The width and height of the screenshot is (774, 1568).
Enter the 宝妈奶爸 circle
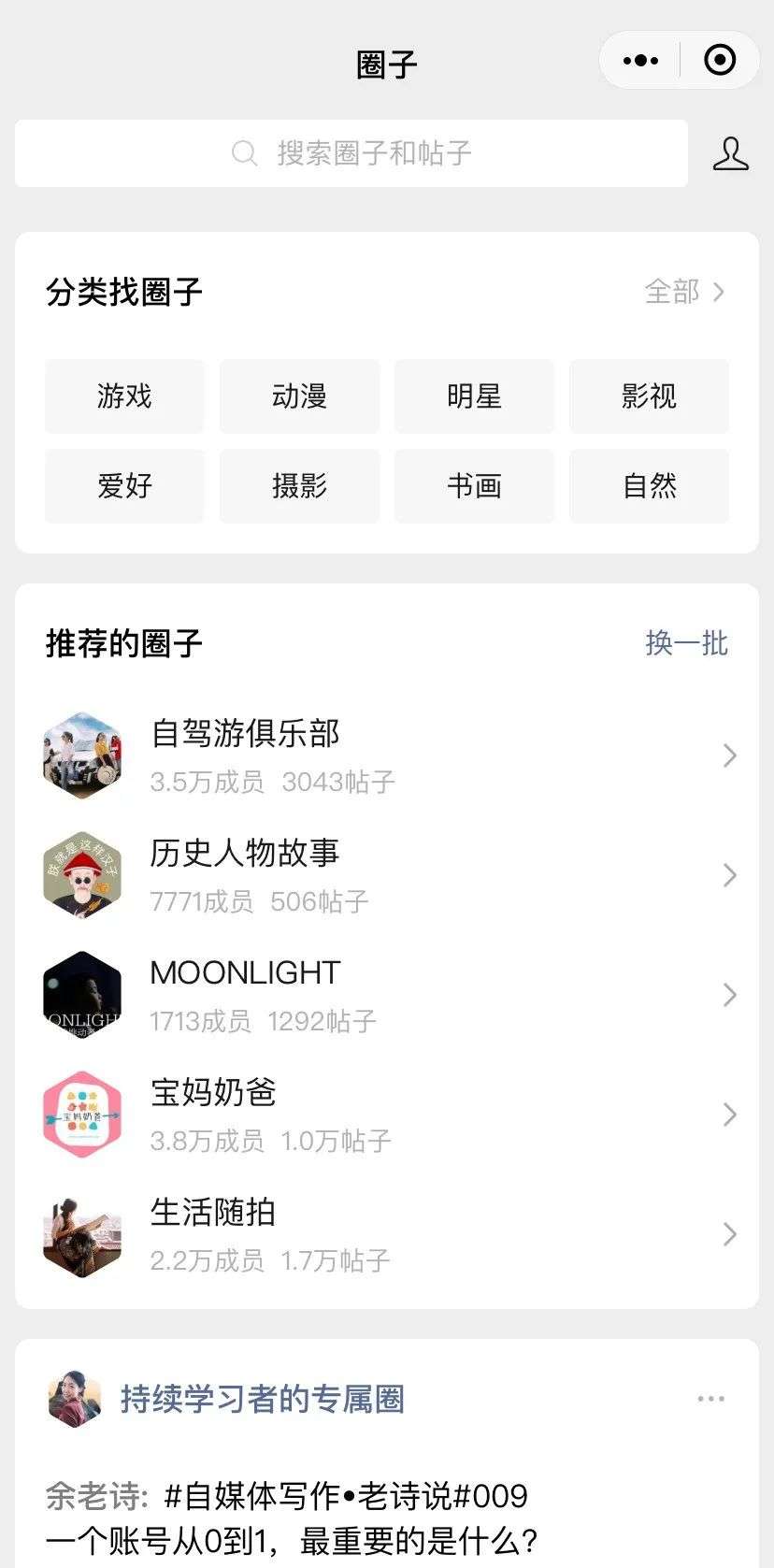387,1115
